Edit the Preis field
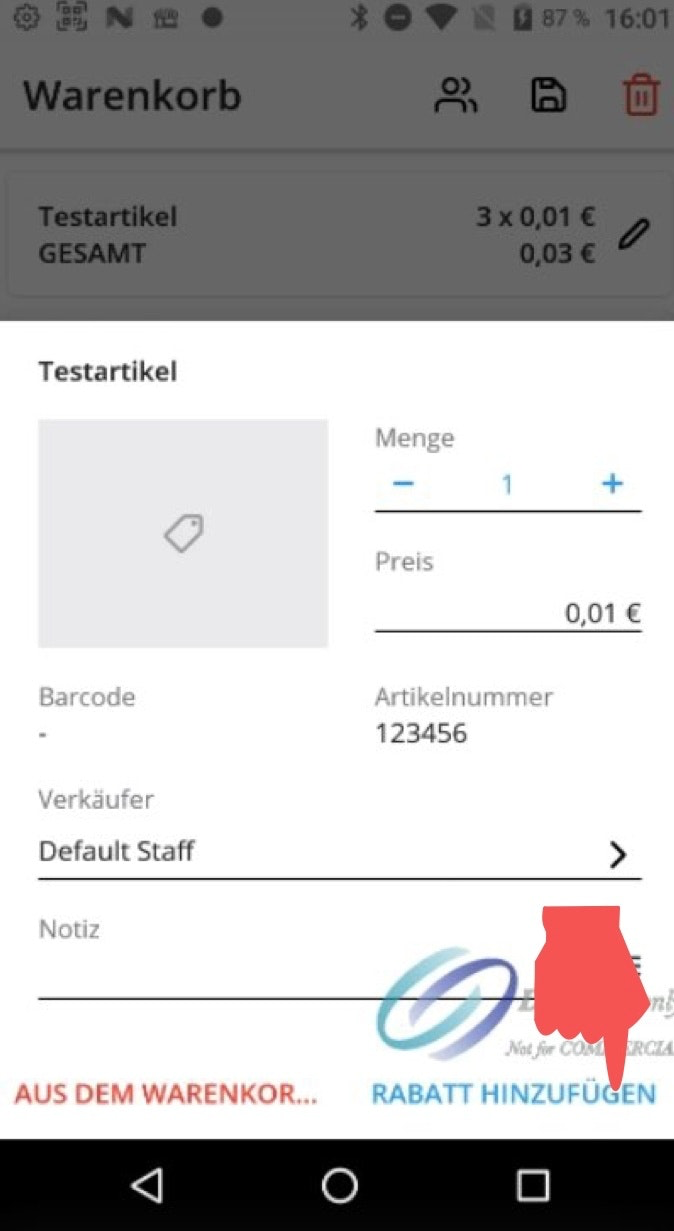The width and height of the screenshot is (674, 1231). (507, 613)
